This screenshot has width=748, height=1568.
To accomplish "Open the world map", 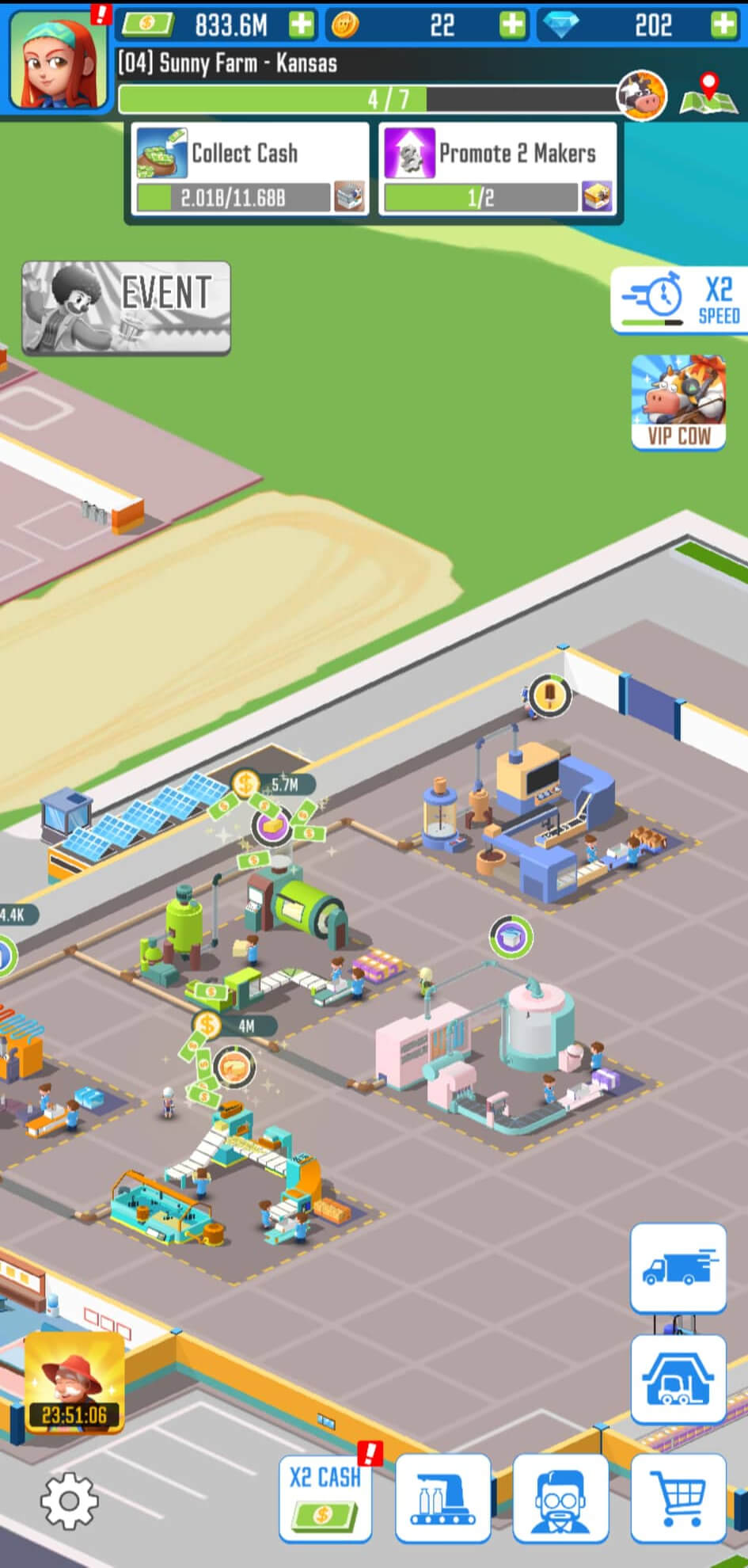I will point(708,95).
